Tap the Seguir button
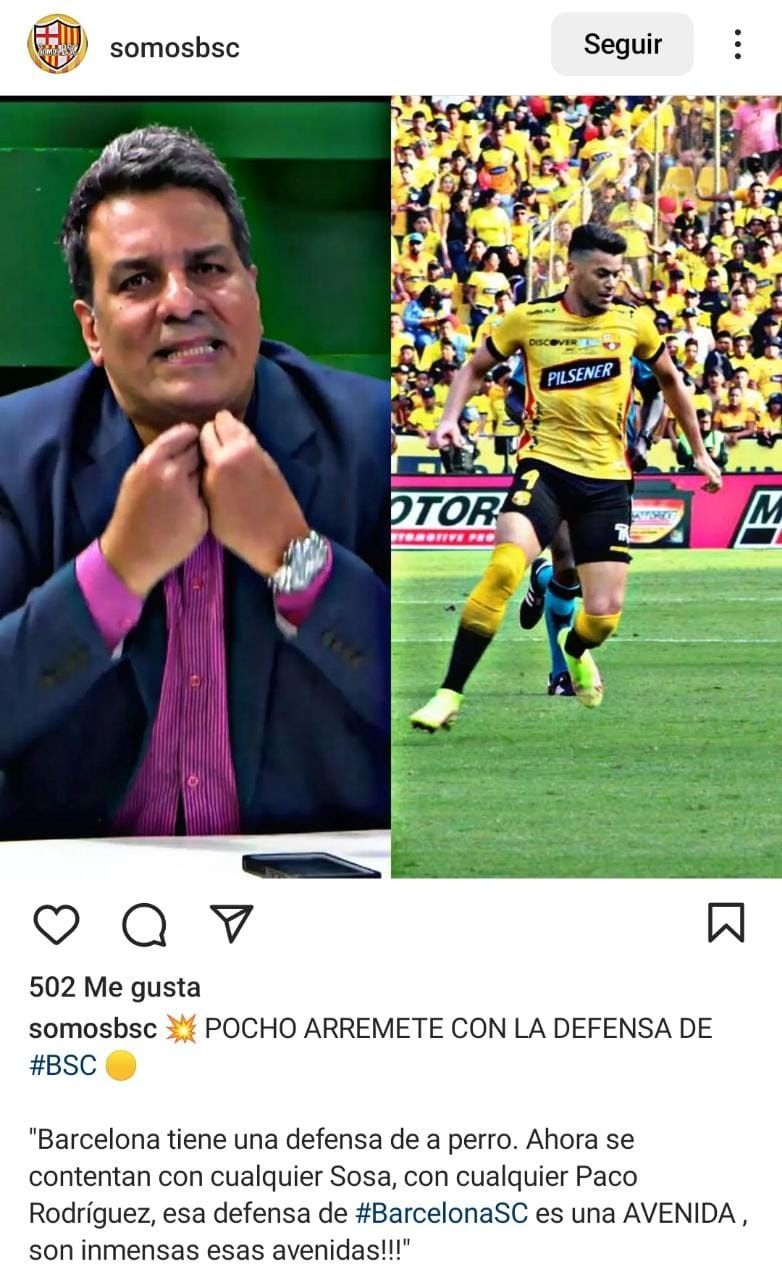The image size is (782, 1280). tap(622, 44)
